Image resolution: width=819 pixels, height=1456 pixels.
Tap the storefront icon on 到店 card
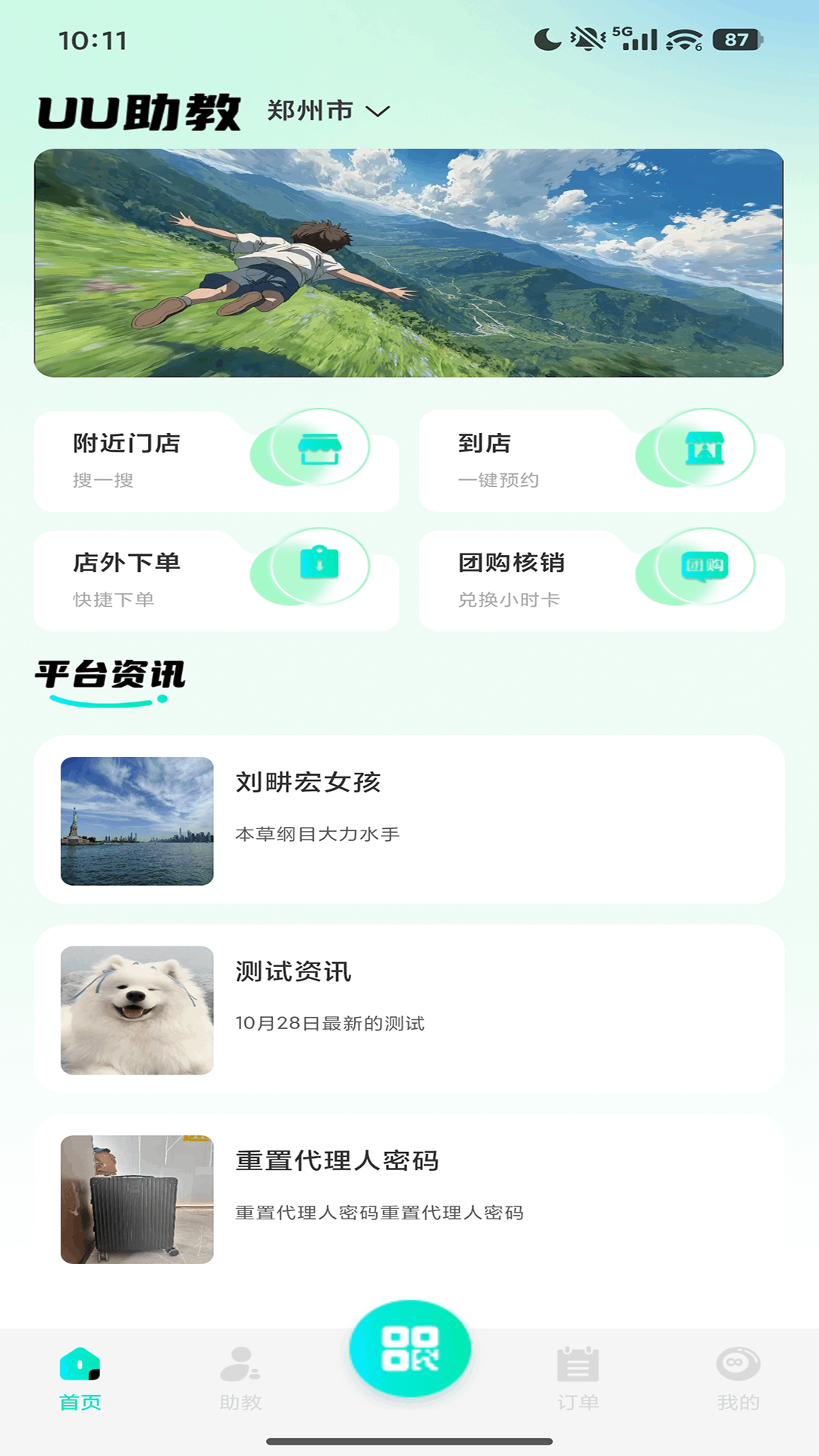click(x=706, y=449)
